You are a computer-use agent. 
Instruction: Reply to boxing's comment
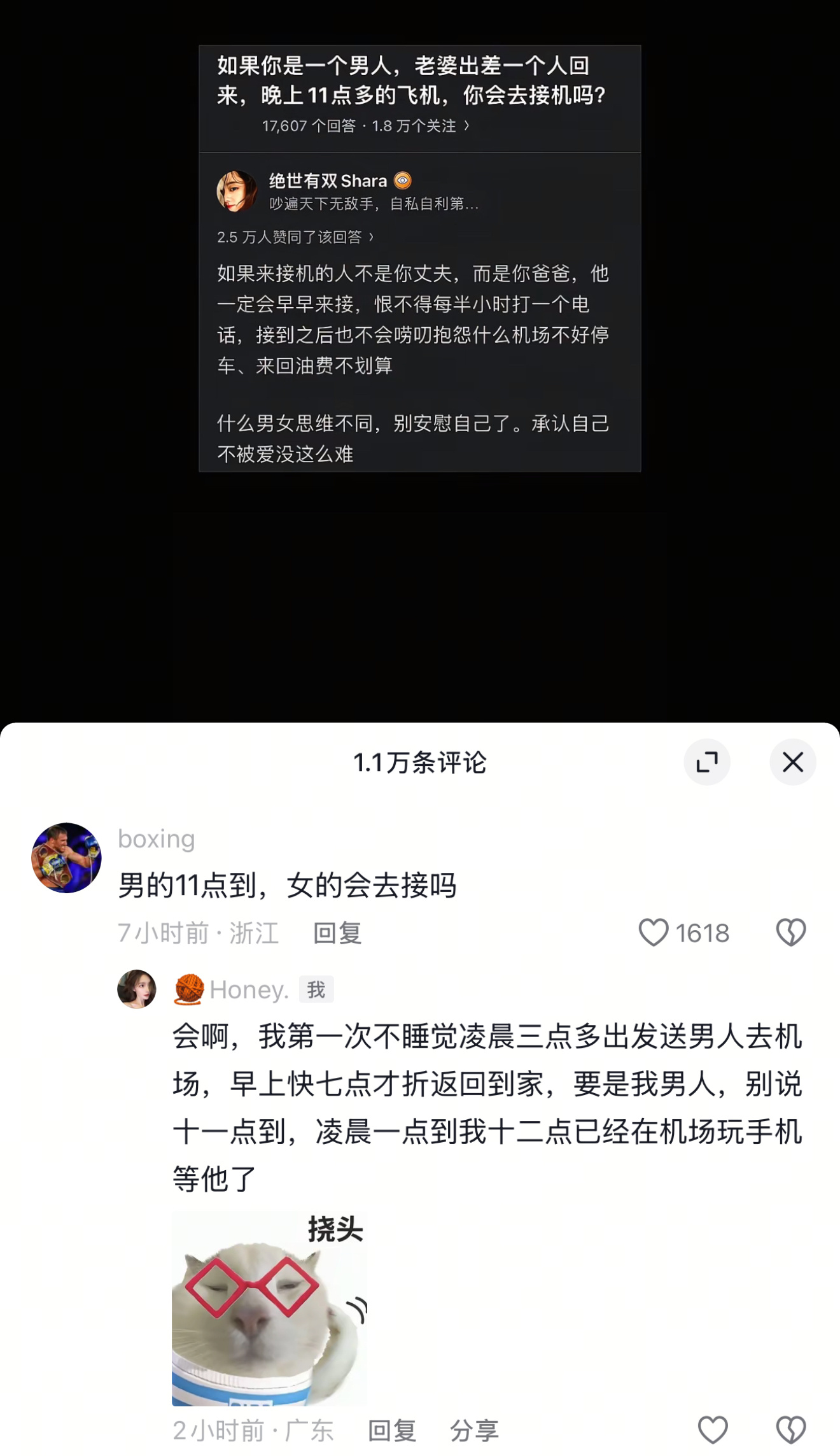tap(337, 933)
